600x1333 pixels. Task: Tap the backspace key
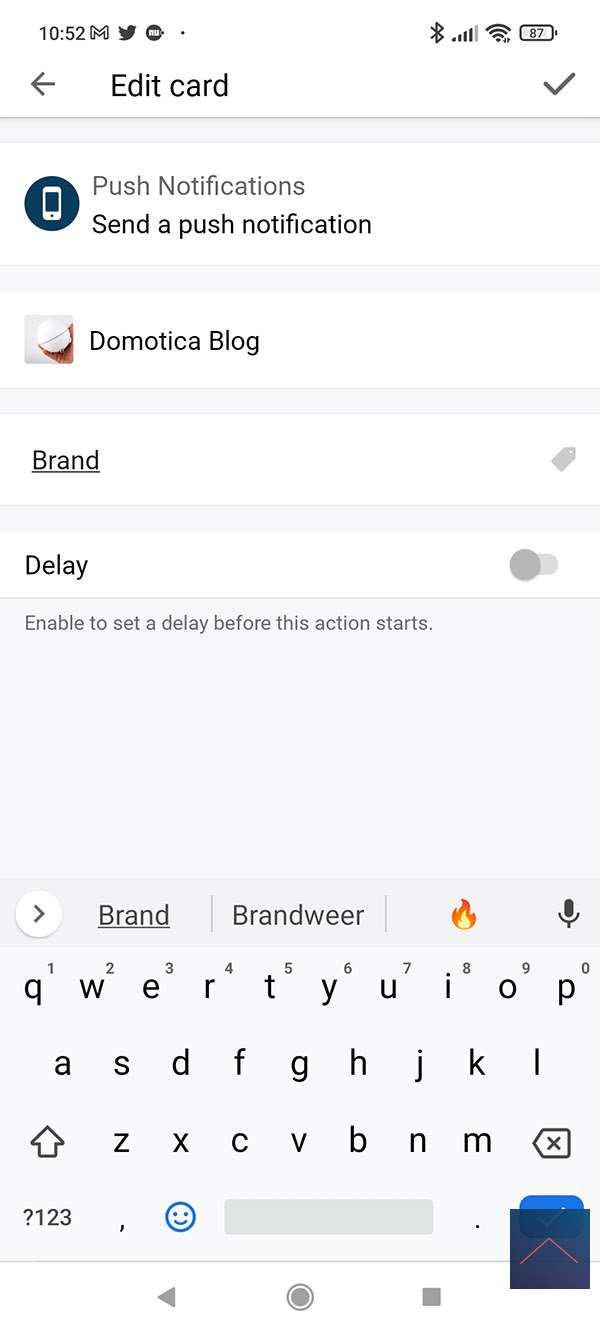point(551,1143)
